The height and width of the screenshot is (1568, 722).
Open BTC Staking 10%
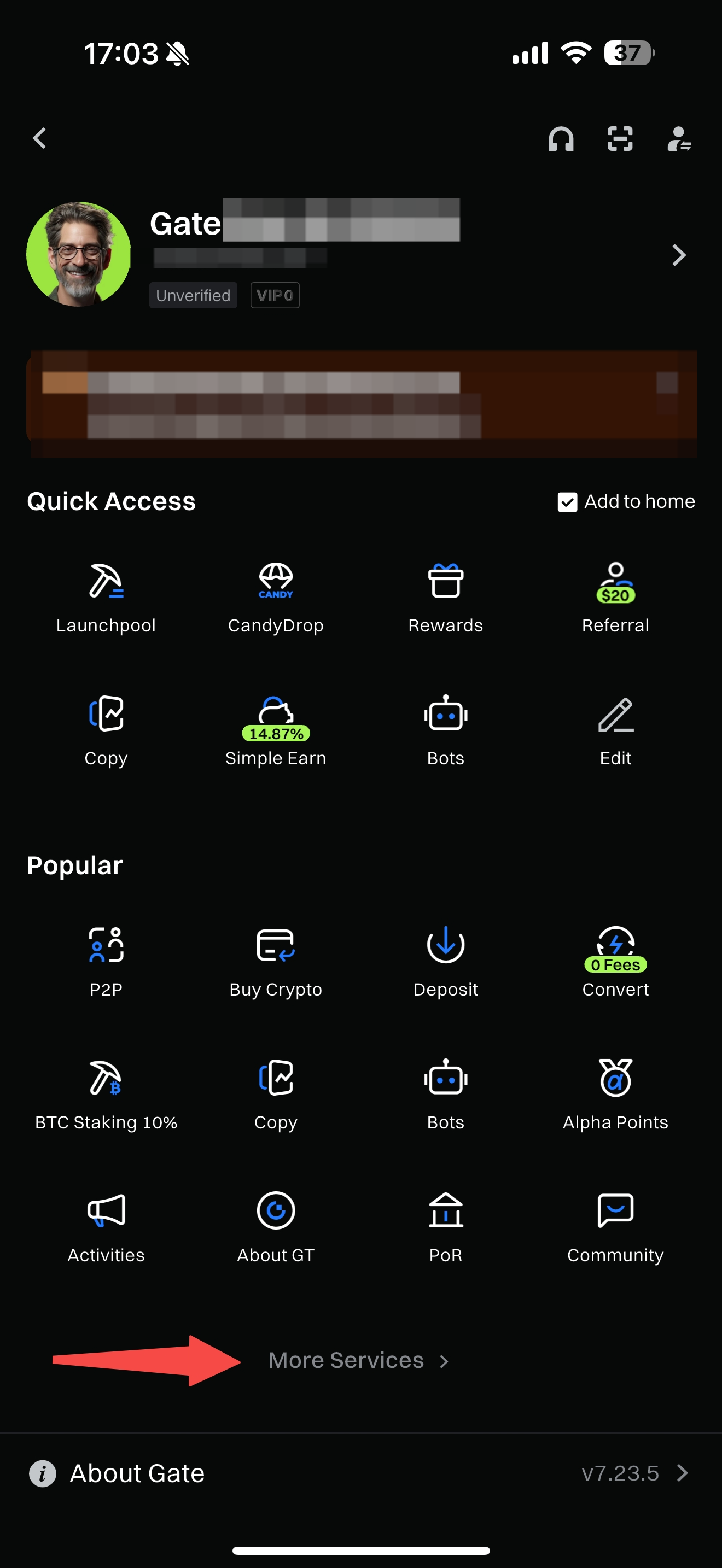[x=106, y=1093]
